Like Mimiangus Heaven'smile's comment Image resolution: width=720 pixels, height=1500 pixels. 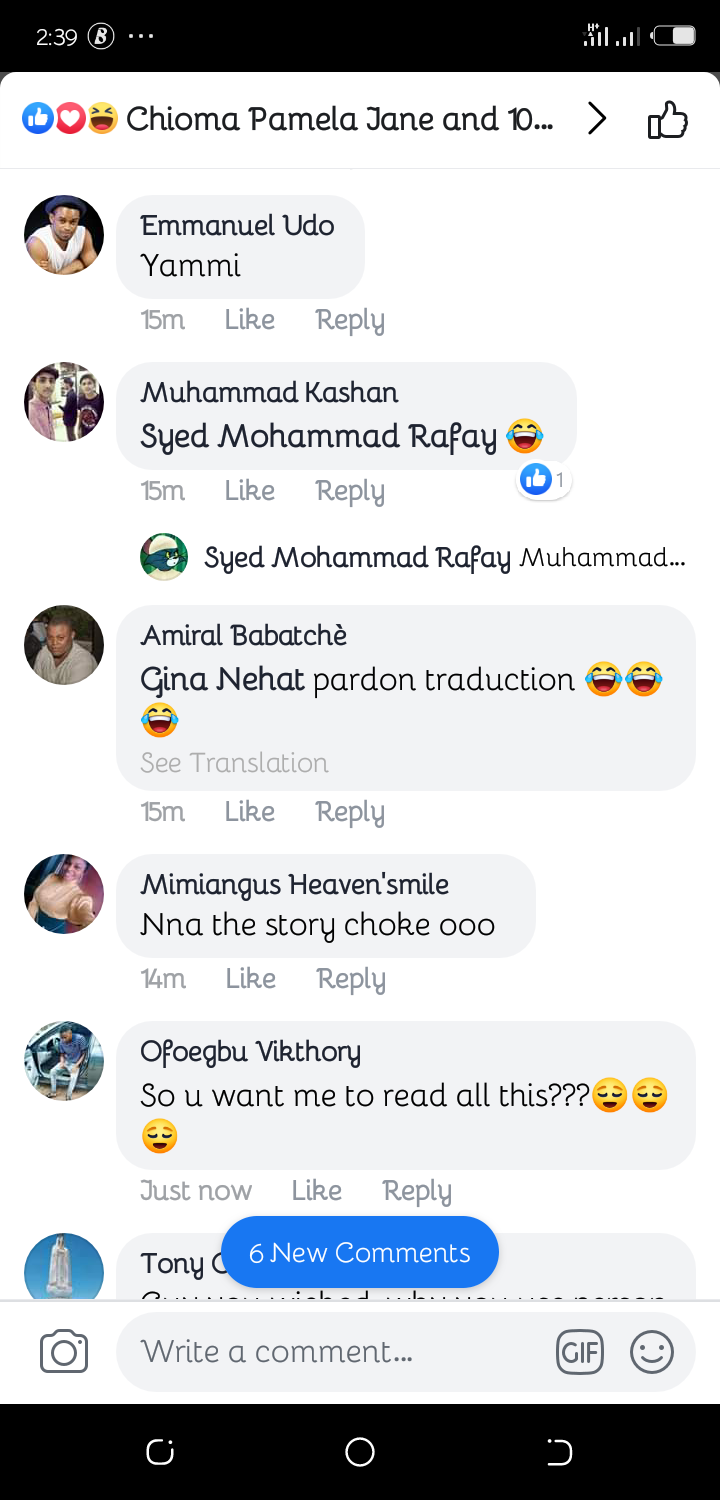pos(250,979)
